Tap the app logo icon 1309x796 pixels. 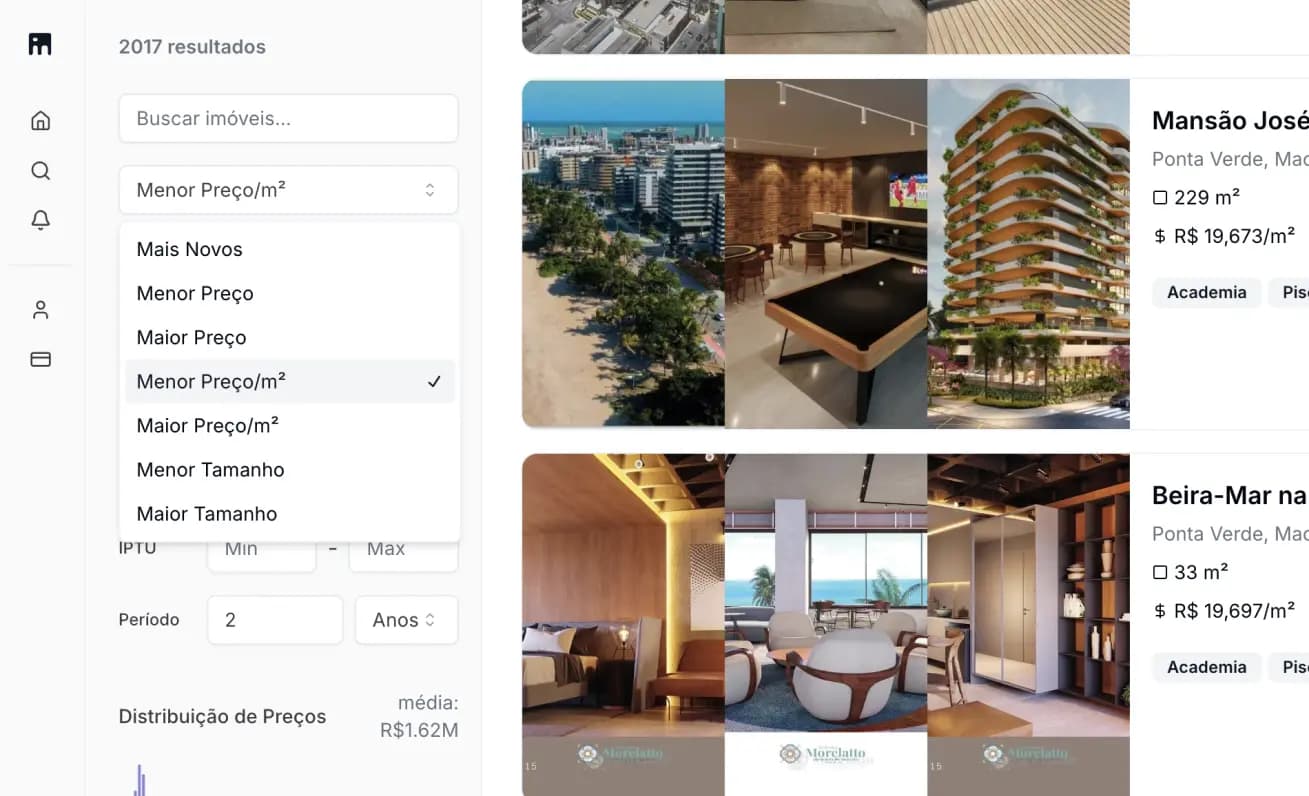(40, 44)
